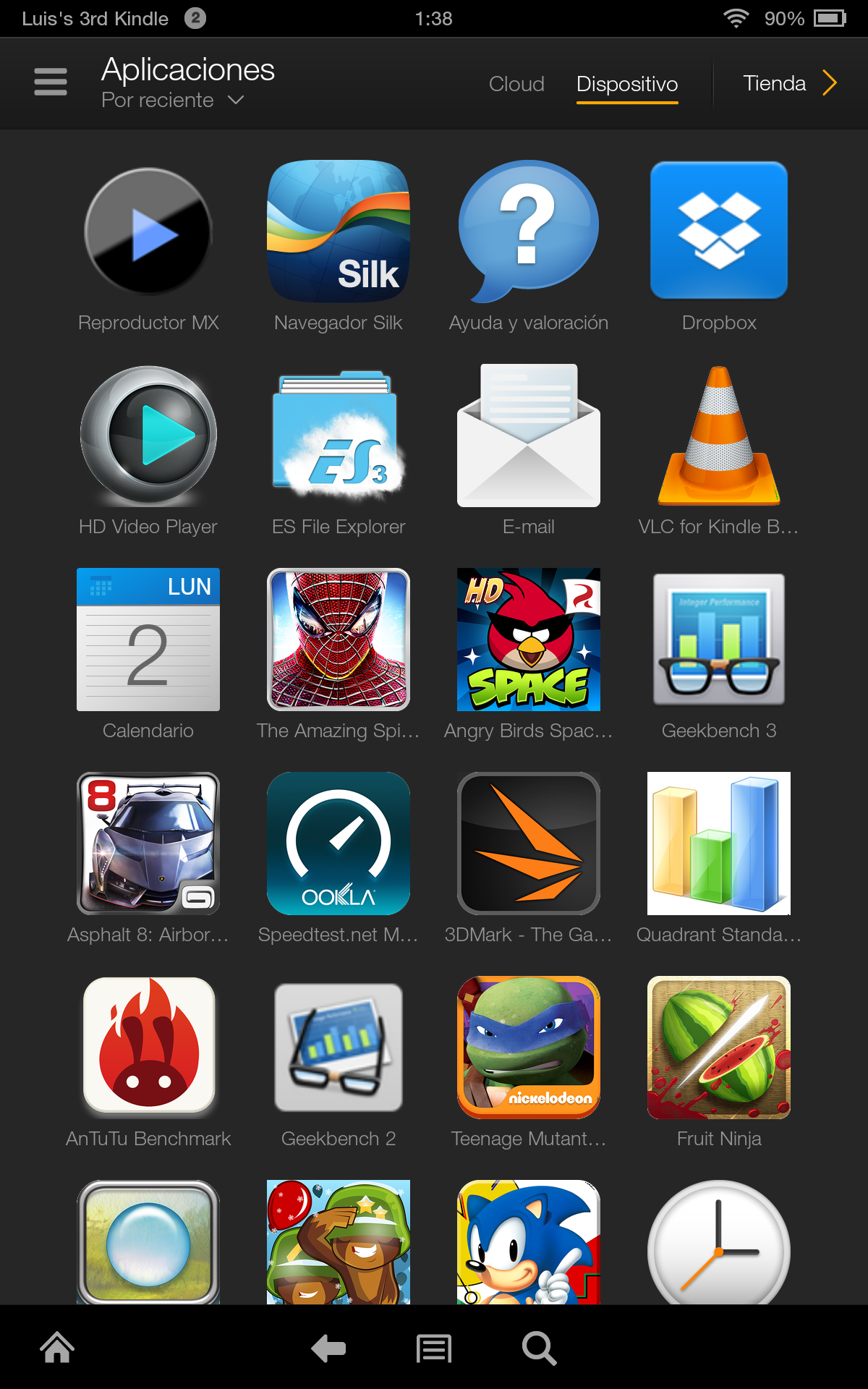Switch to the Cloud tab
This screenshot has width=868, height=1389.
[516, 84]
